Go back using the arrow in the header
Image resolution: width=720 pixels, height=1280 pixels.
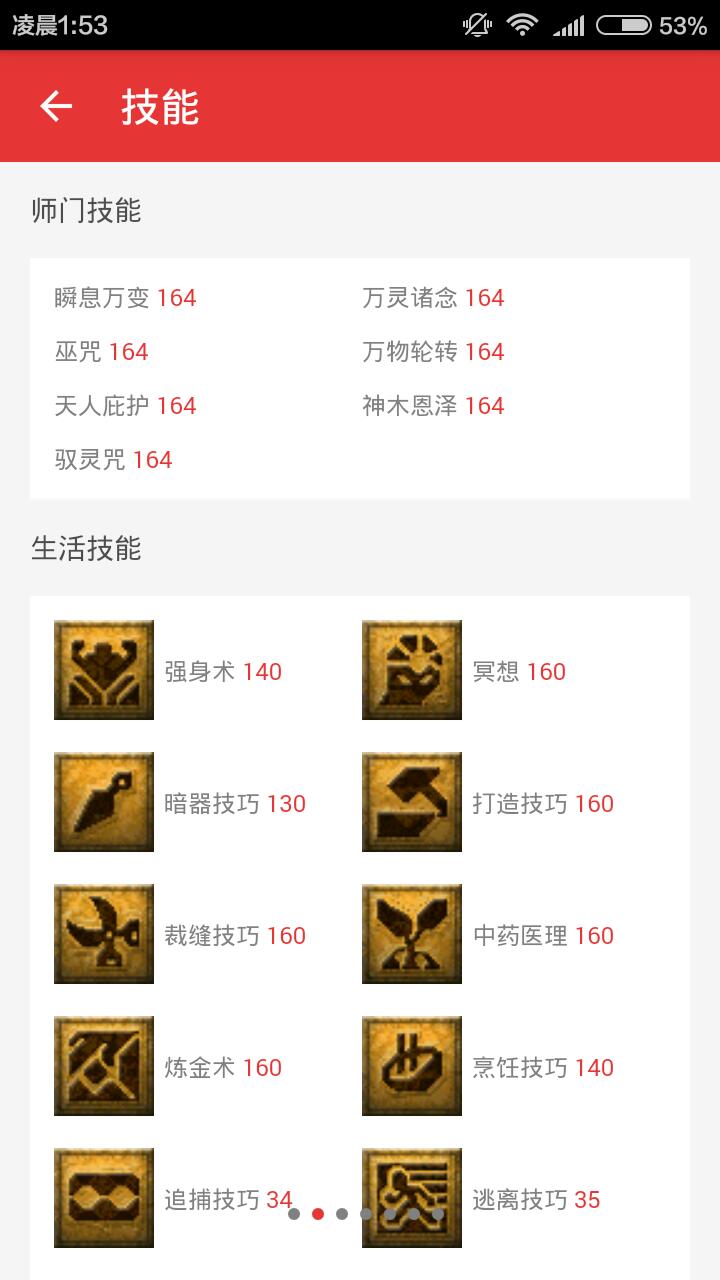click(56, 106)
